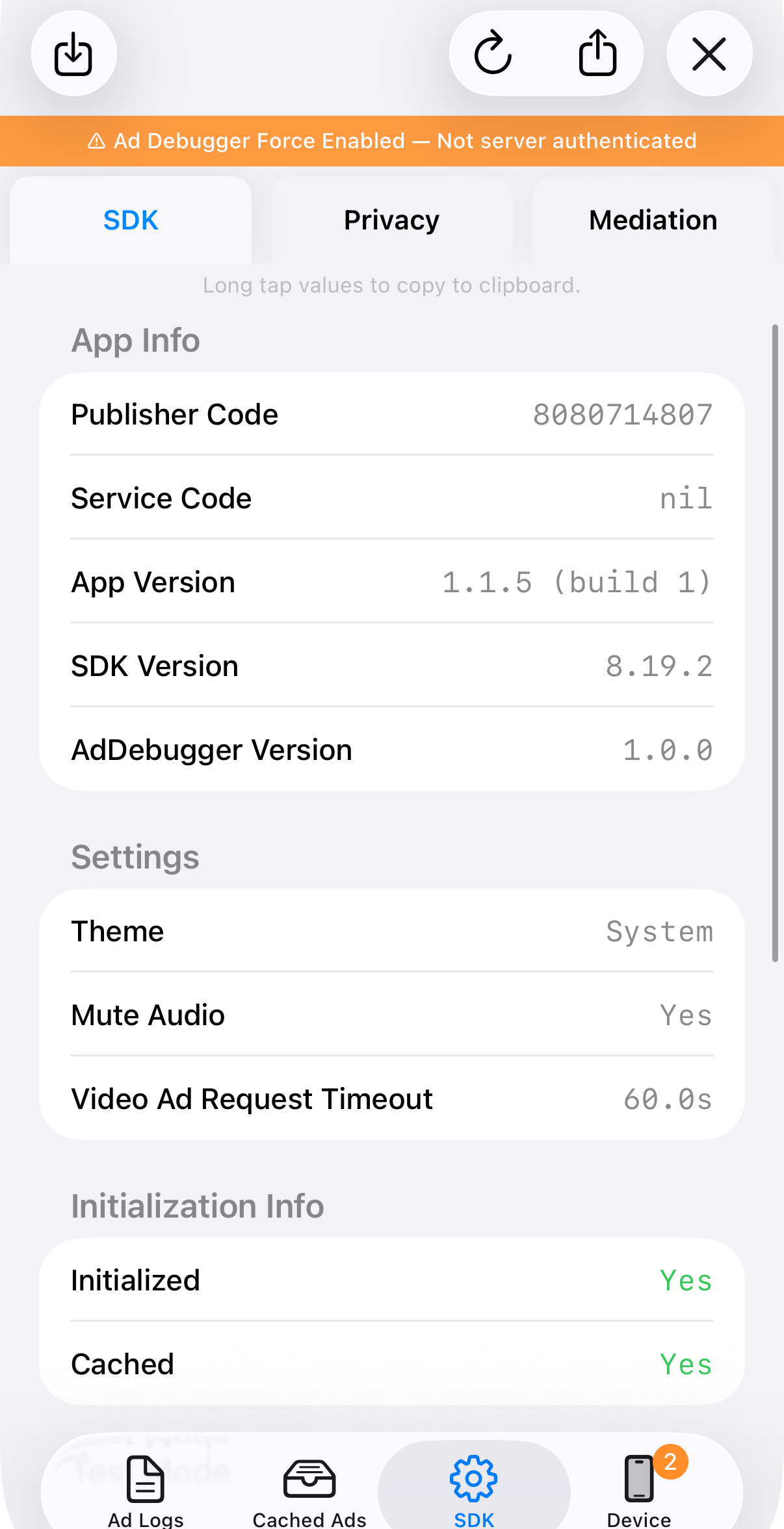This screenshot has width=784, height=1529.
Task: Share the debugger info
Action: pyautogui.click(x=597, y=53)
